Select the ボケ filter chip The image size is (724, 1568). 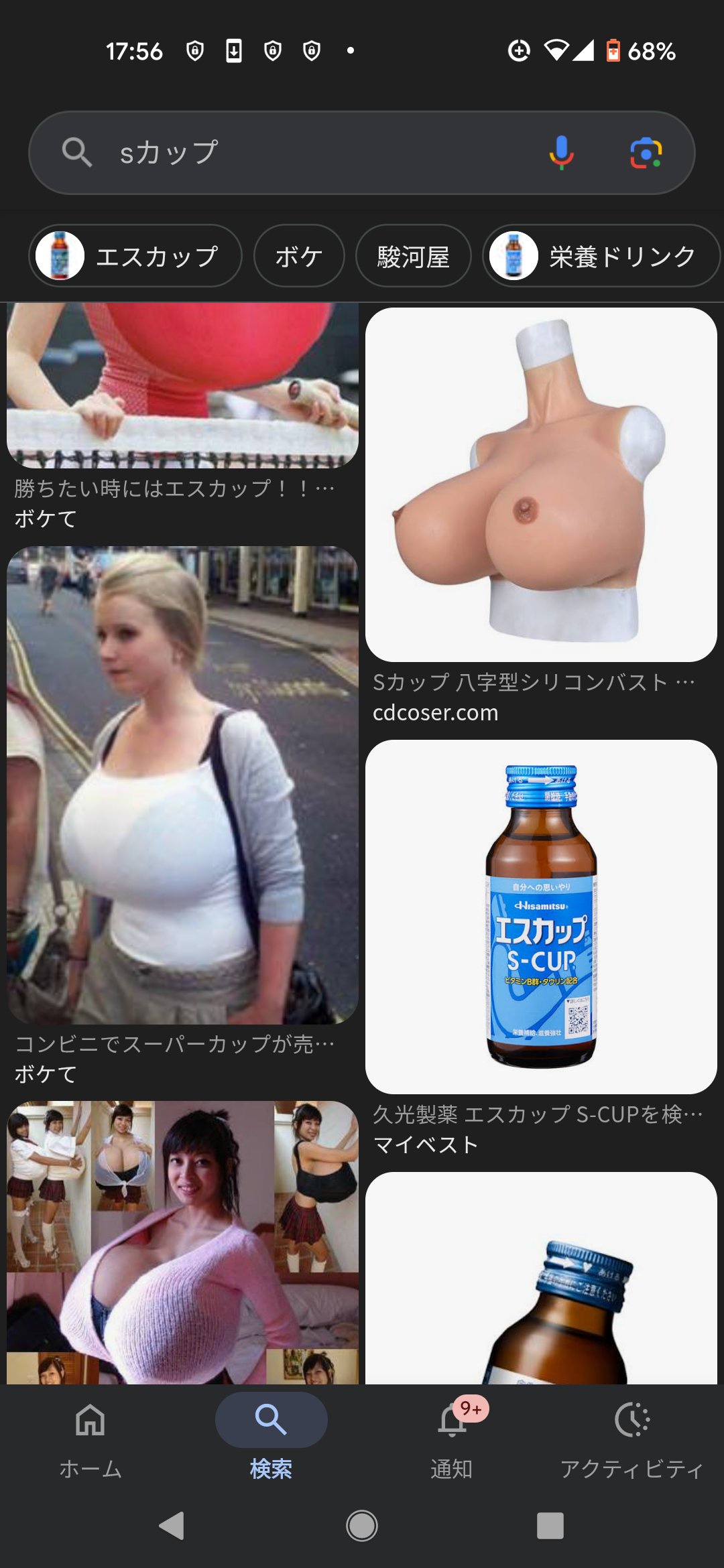299,256
